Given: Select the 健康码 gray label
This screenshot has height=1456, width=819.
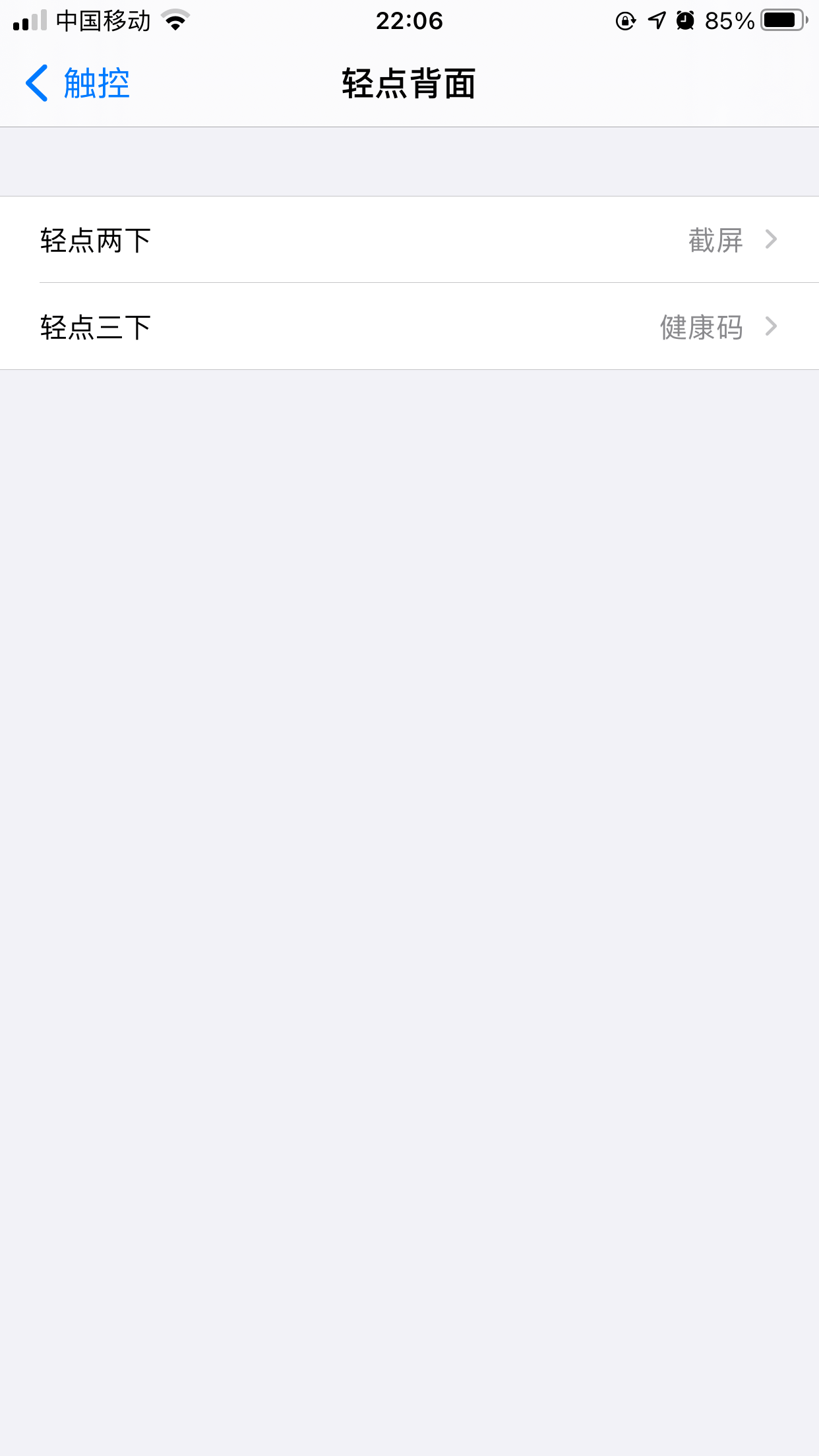Looking at the screenshot, I should coord(700,327).
